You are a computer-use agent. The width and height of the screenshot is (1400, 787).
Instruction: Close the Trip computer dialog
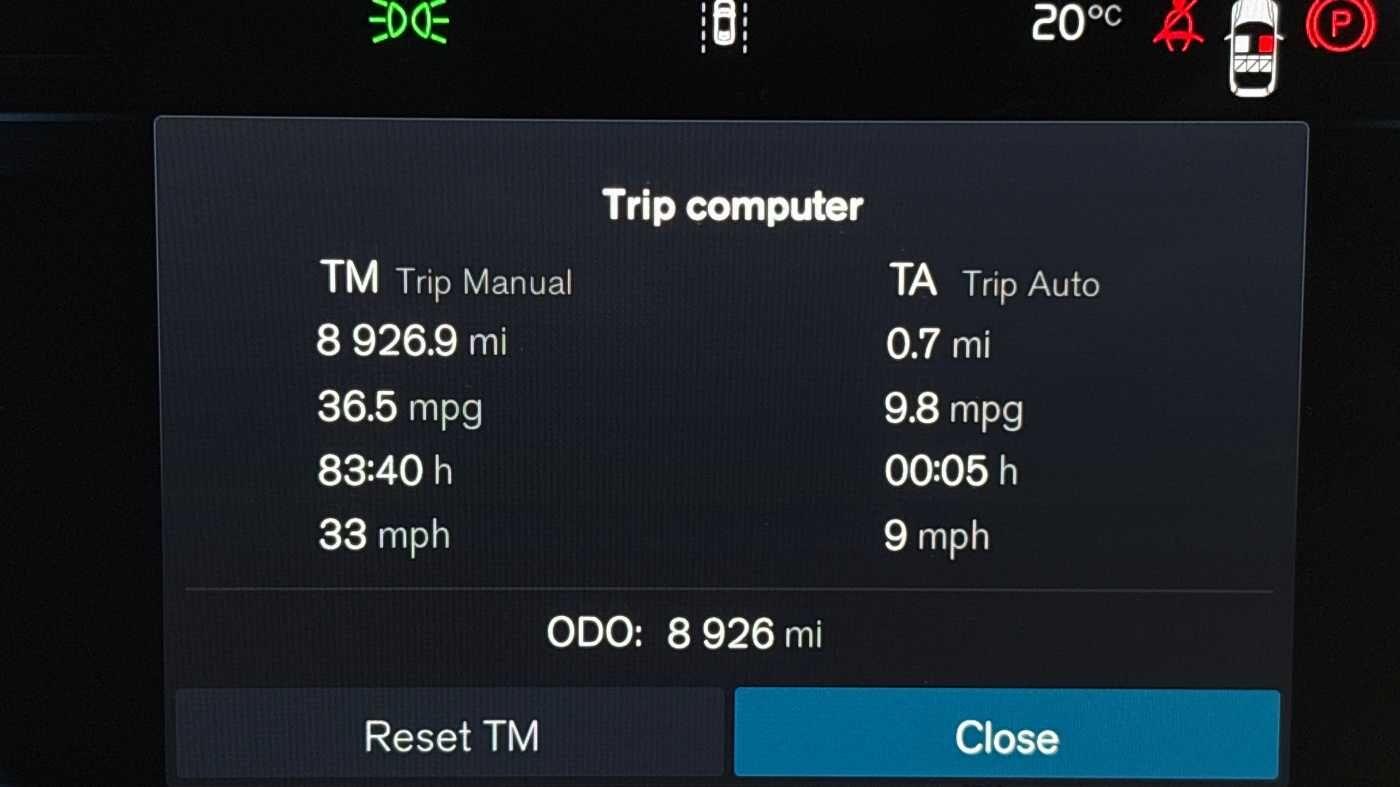(1006, 735)
